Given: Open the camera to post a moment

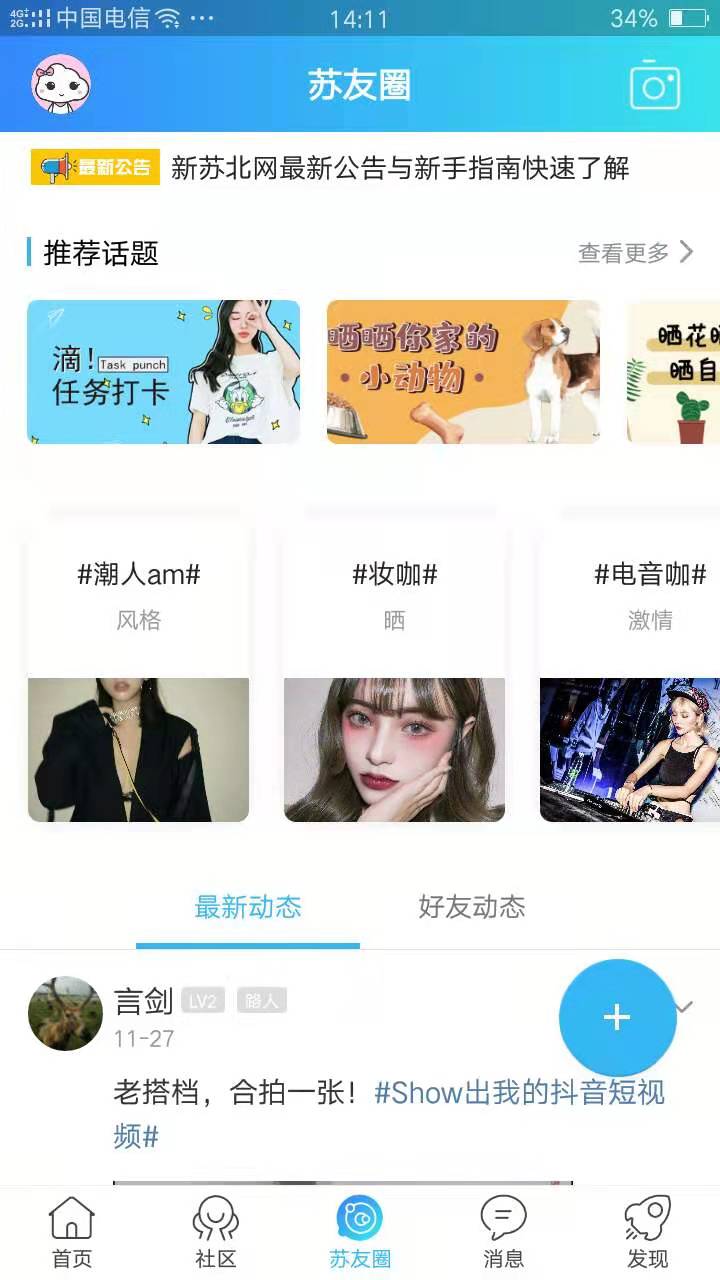Looking at the screenshot, I should tap(655, 87).
